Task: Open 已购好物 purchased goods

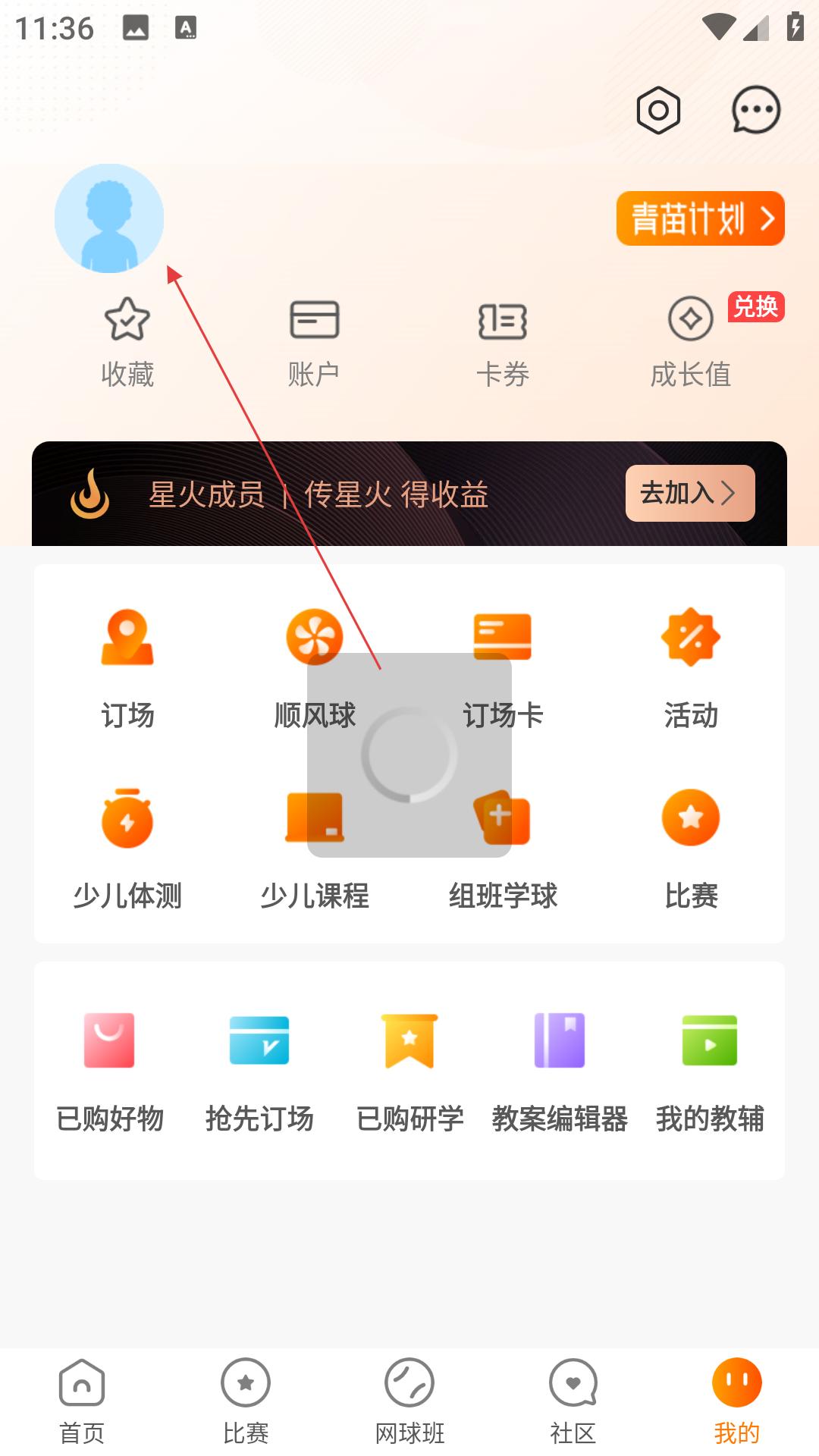Action: click(110, 1071)
